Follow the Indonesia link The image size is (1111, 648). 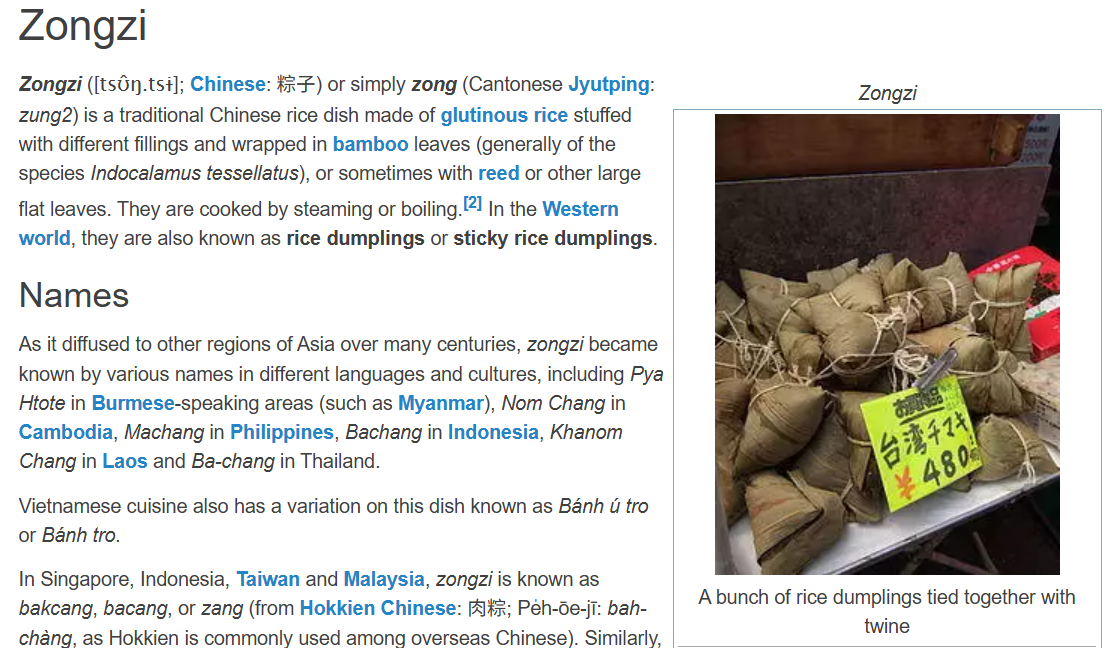[493, 432]
